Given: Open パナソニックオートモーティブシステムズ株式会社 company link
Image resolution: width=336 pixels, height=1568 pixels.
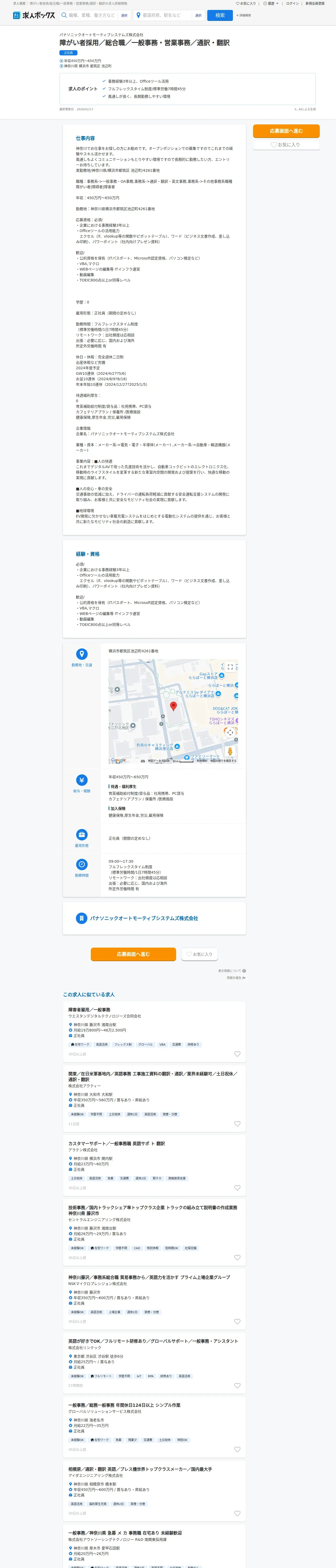Looking at the screenshot, I should coord(144,918).
